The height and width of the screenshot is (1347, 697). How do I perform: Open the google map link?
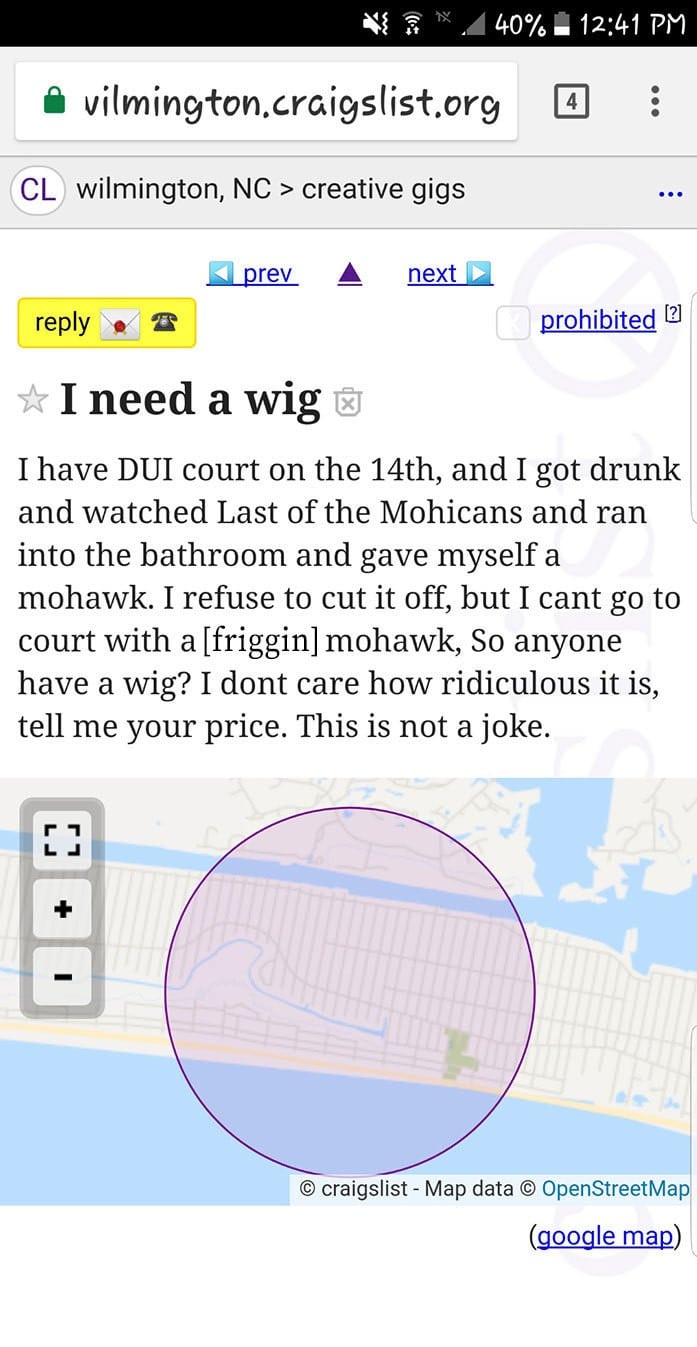tap(605, 1236)
